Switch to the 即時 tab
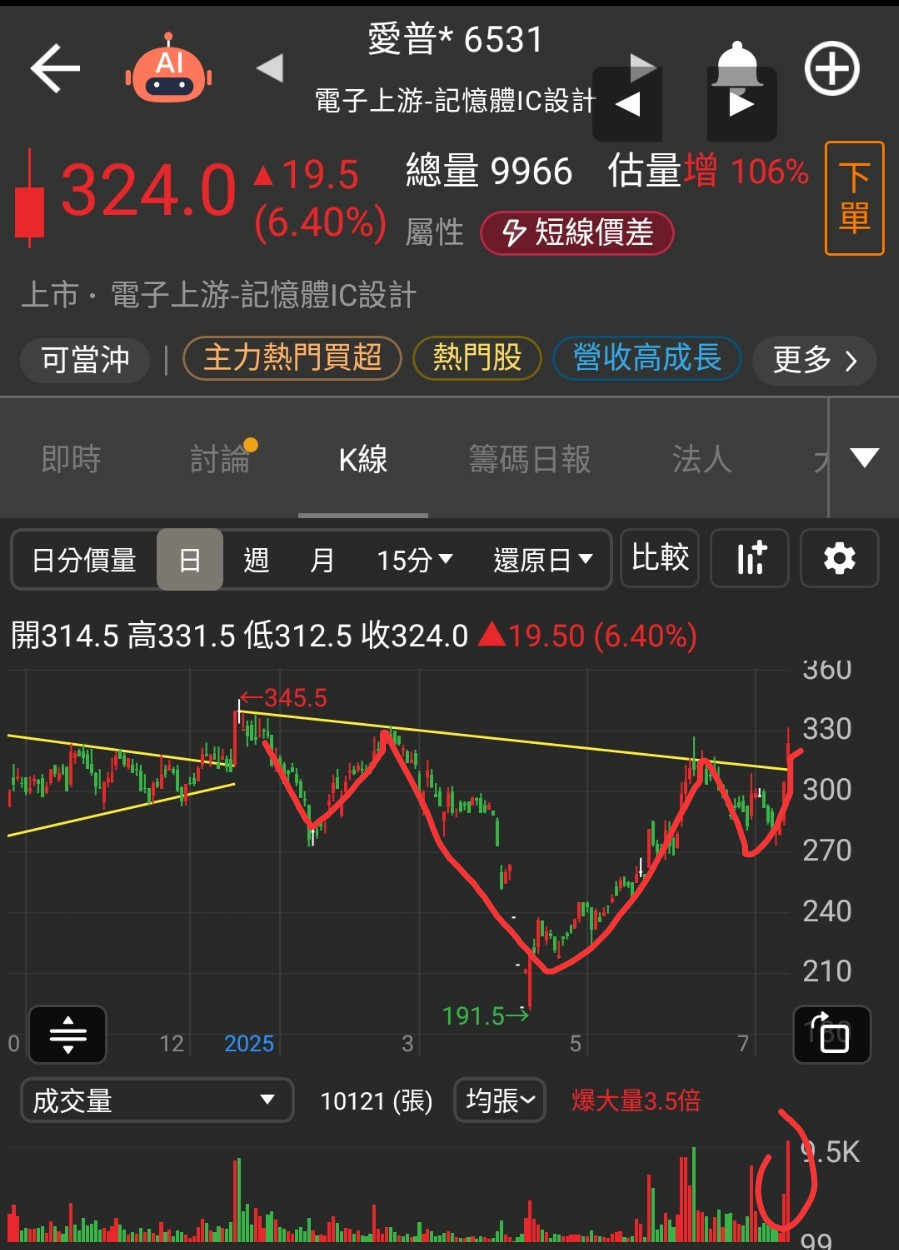The width and height of the screenshot is (899, 1250). coord(71,459)
